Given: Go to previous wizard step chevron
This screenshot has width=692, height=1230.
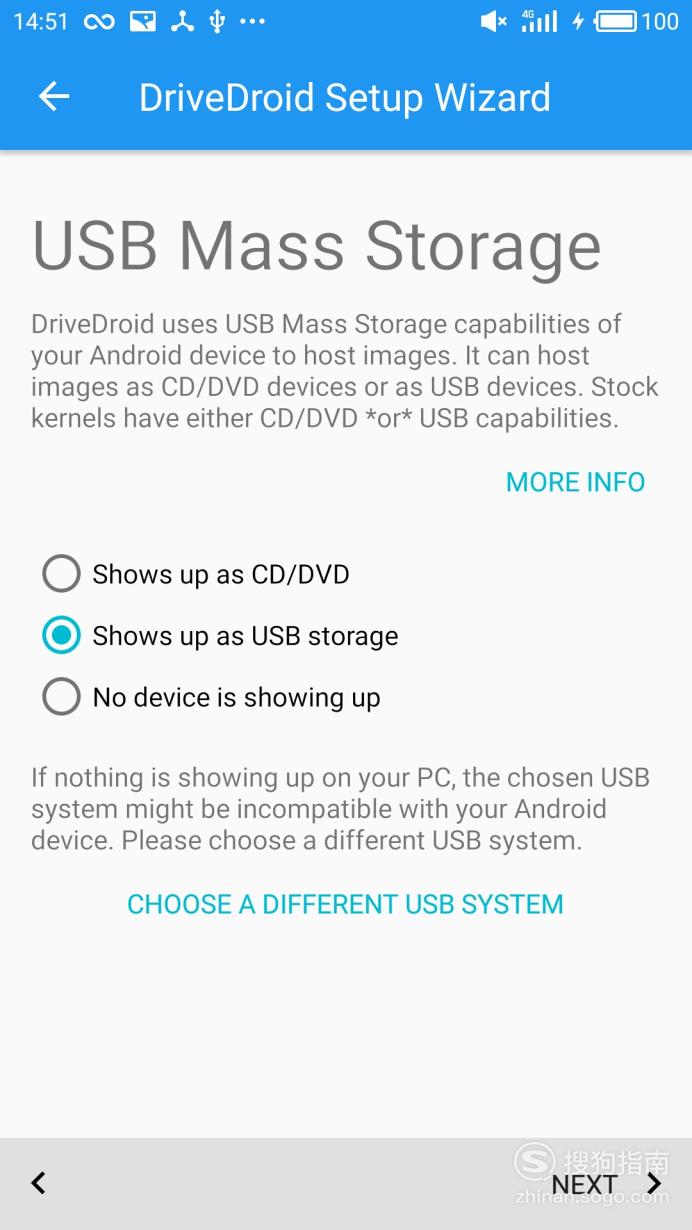Looking at the screenshot, I should pyautogui.click(x=38, y=1184).
